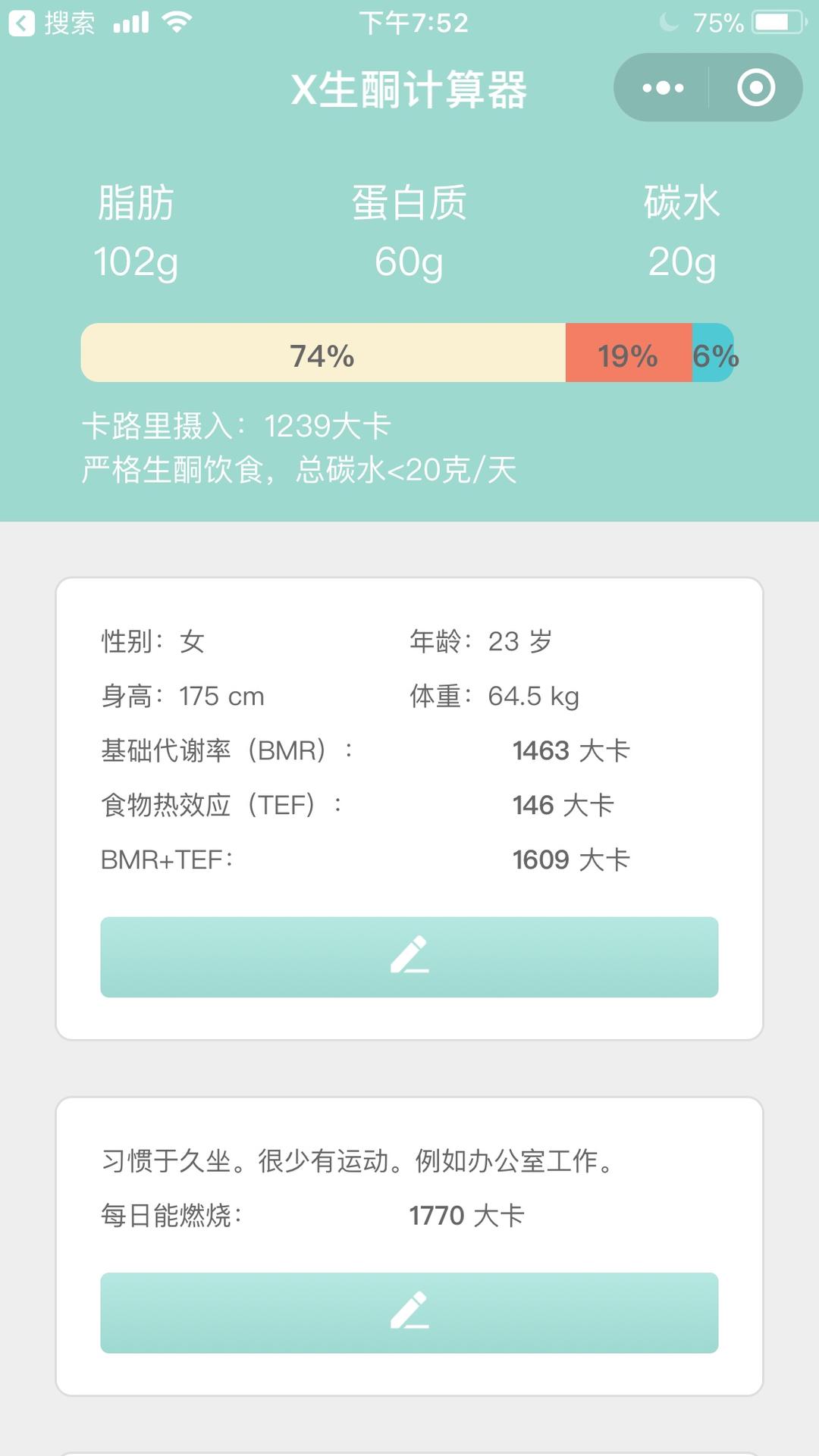Open the weight field showing 64.5 kg
Viewport: 819px width, 1456px height.
coord(531,696)
